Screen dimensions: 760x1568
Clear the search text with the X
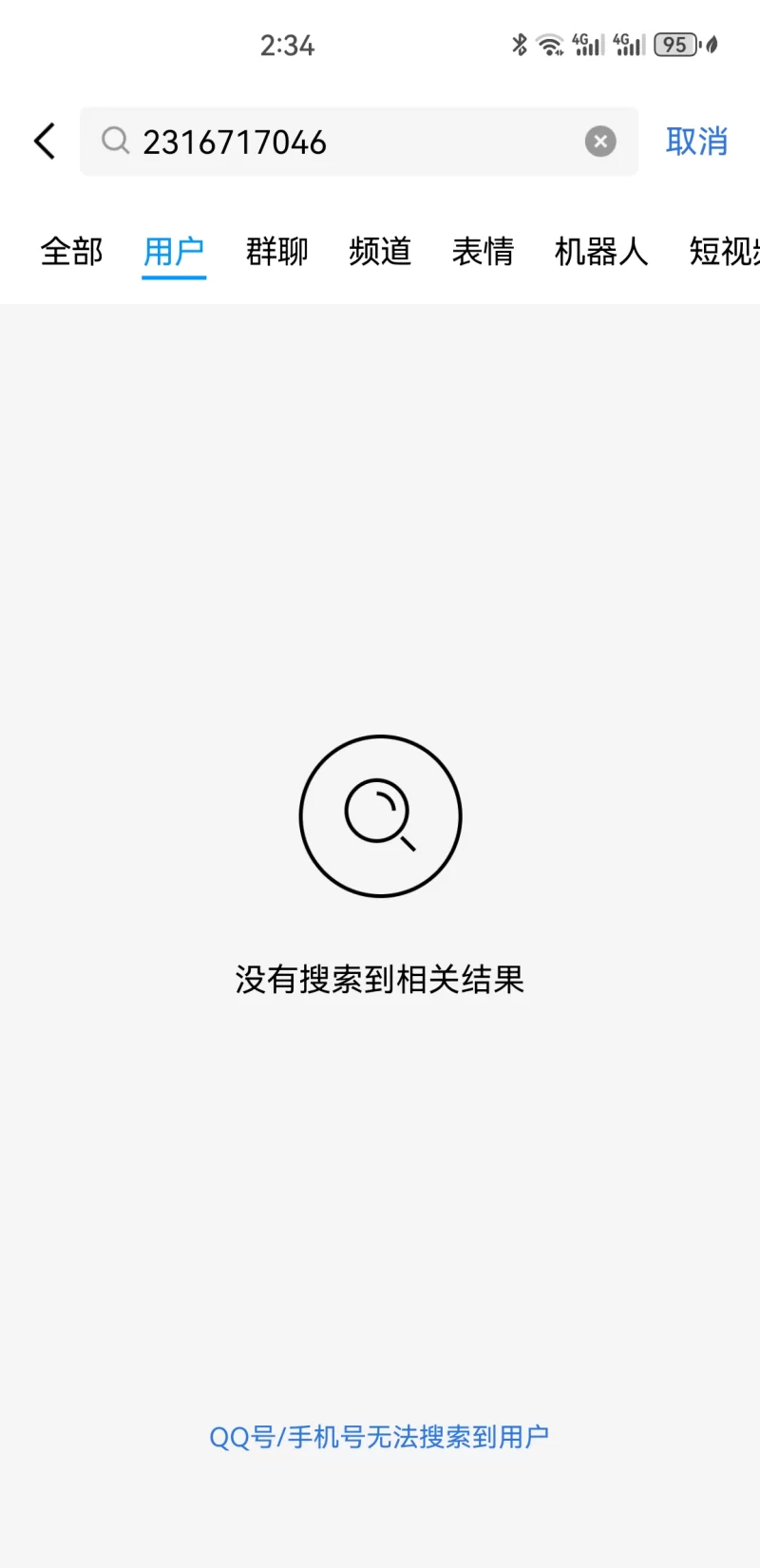599,142
